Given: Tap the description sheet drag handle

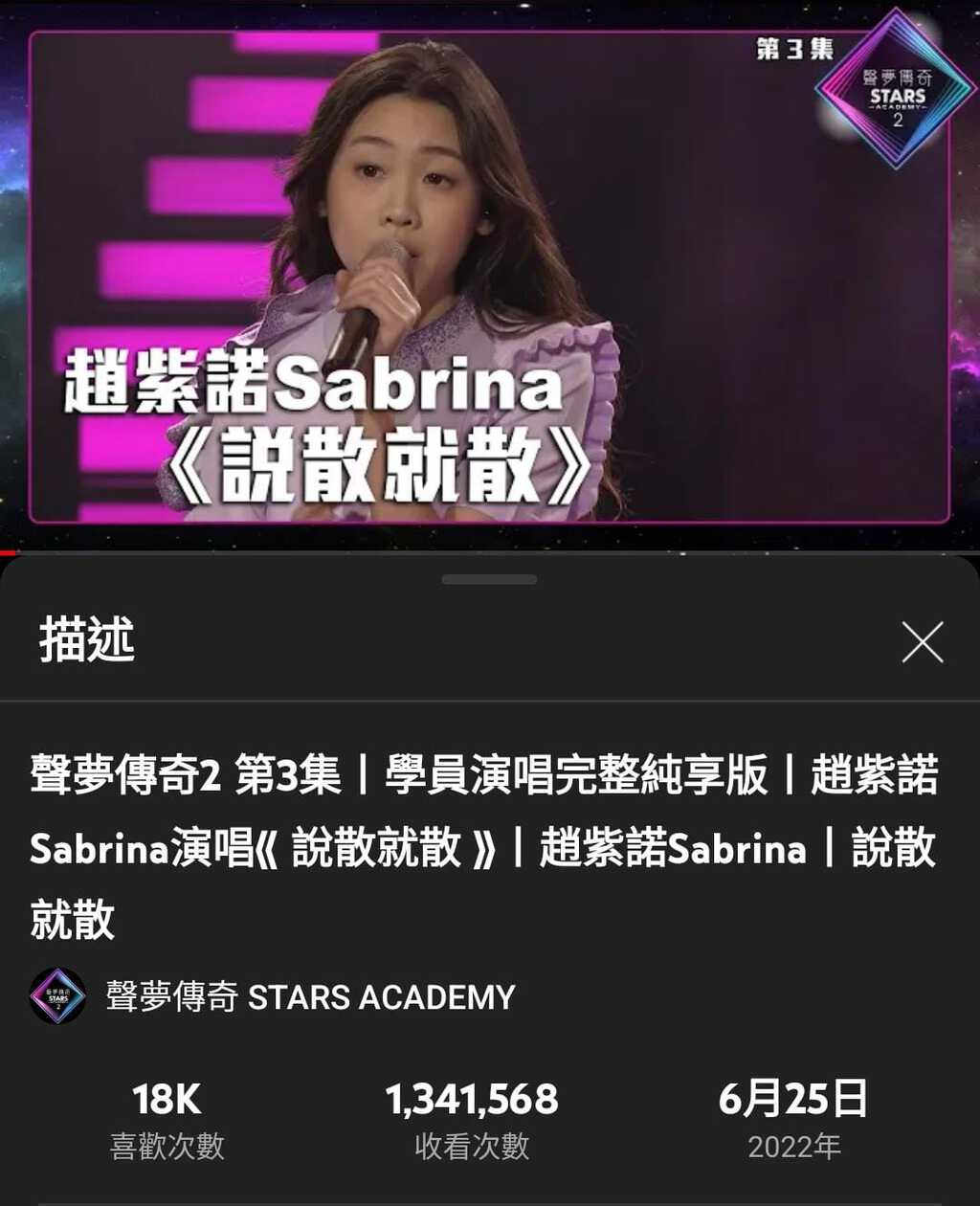Looking at the screenshot, I should [489, 579].
